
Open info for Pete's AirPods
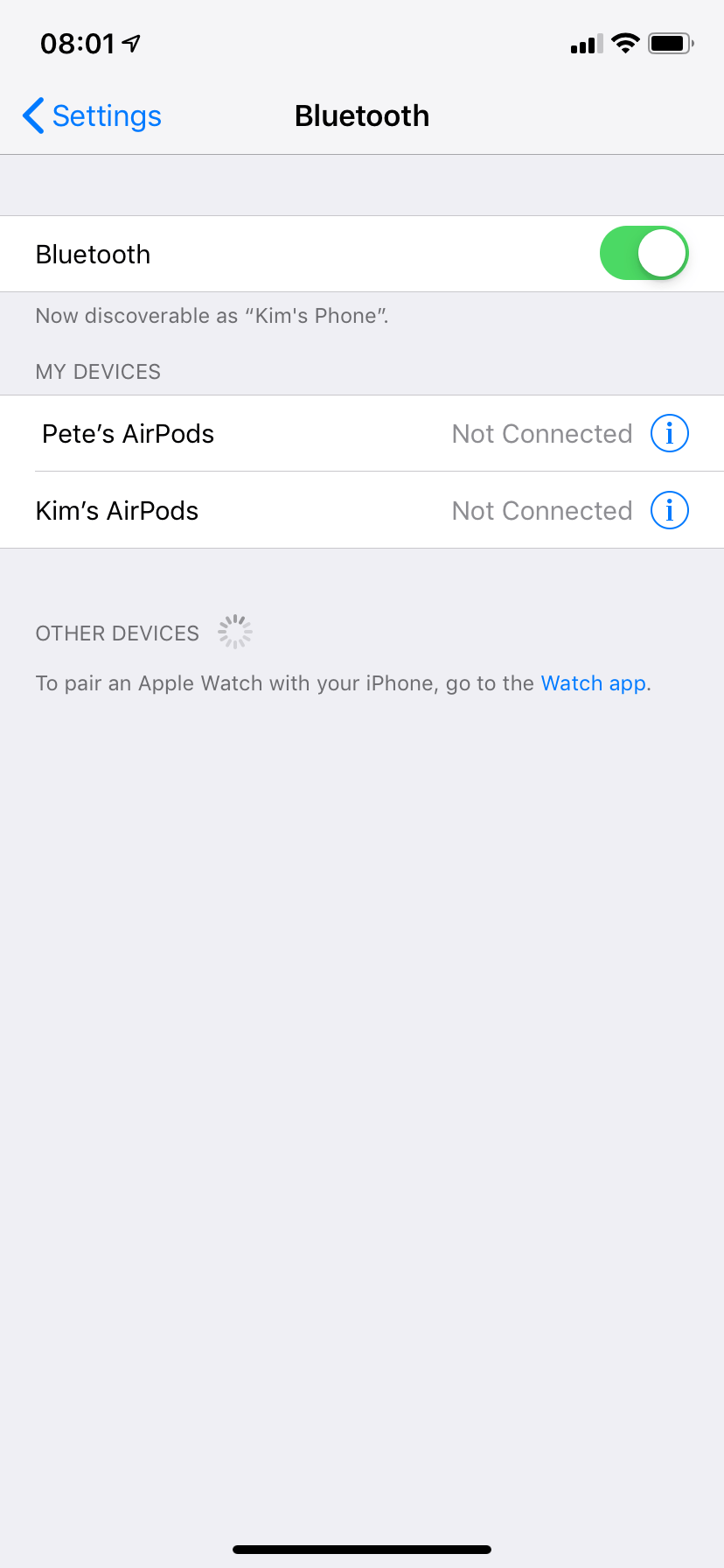point(670,433)
